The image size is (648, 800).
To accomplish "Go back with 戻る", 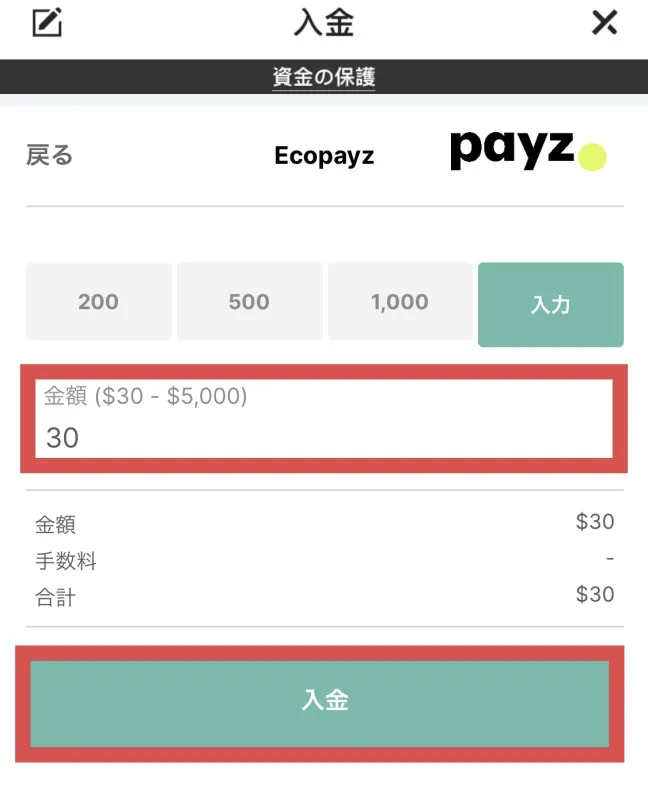I will pos(50,155).
